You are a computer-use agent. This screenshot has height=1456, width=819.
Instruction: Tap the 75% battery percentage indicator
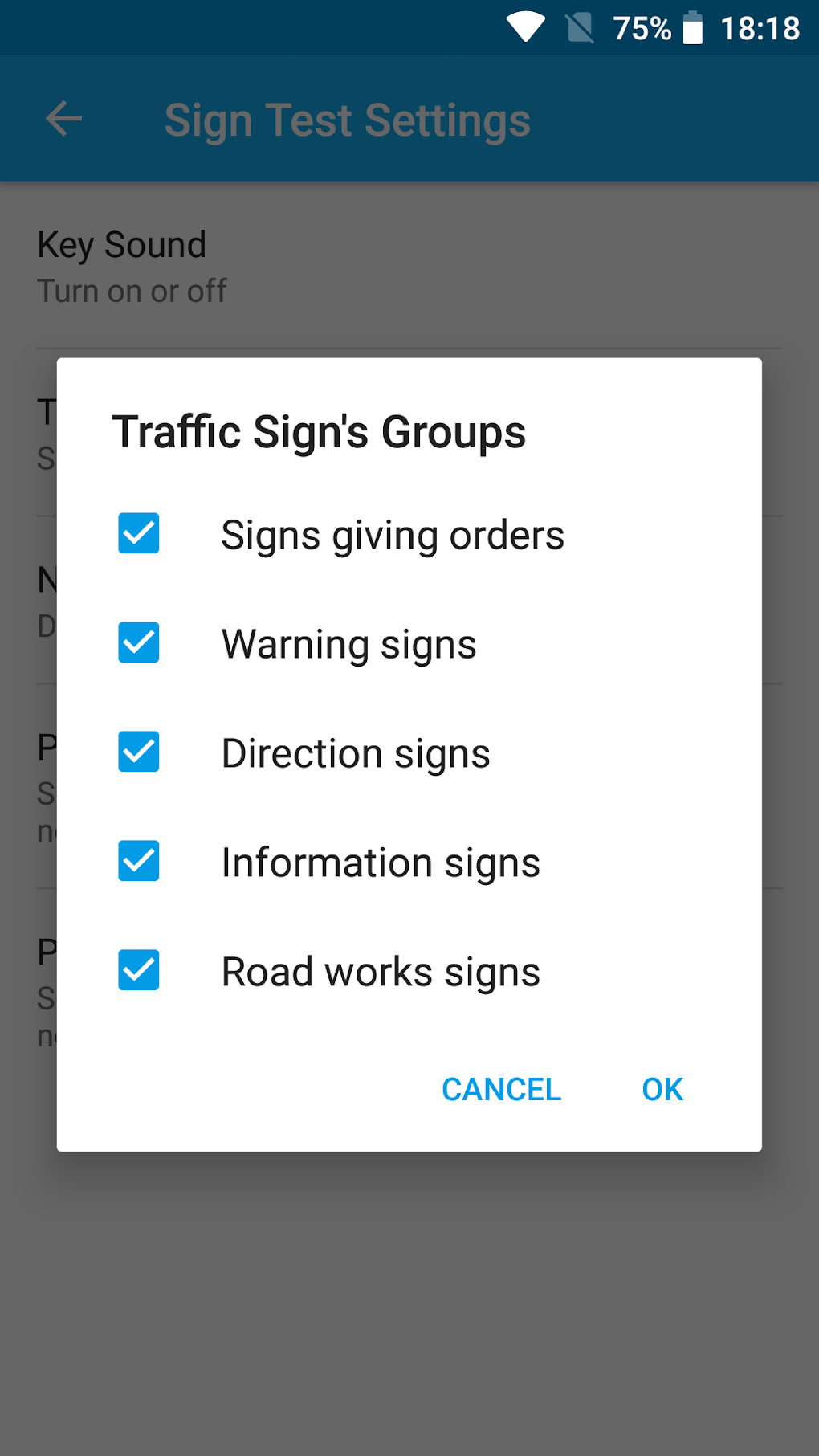[642, 27]
